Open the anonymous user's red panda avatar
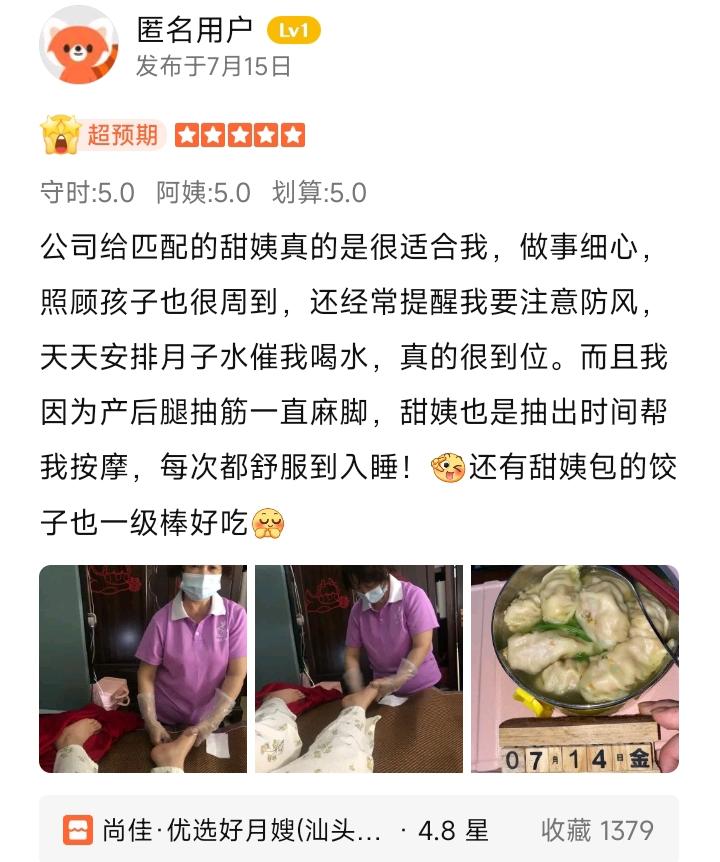This screenshot has height=862, width=720. coord(80,47)
